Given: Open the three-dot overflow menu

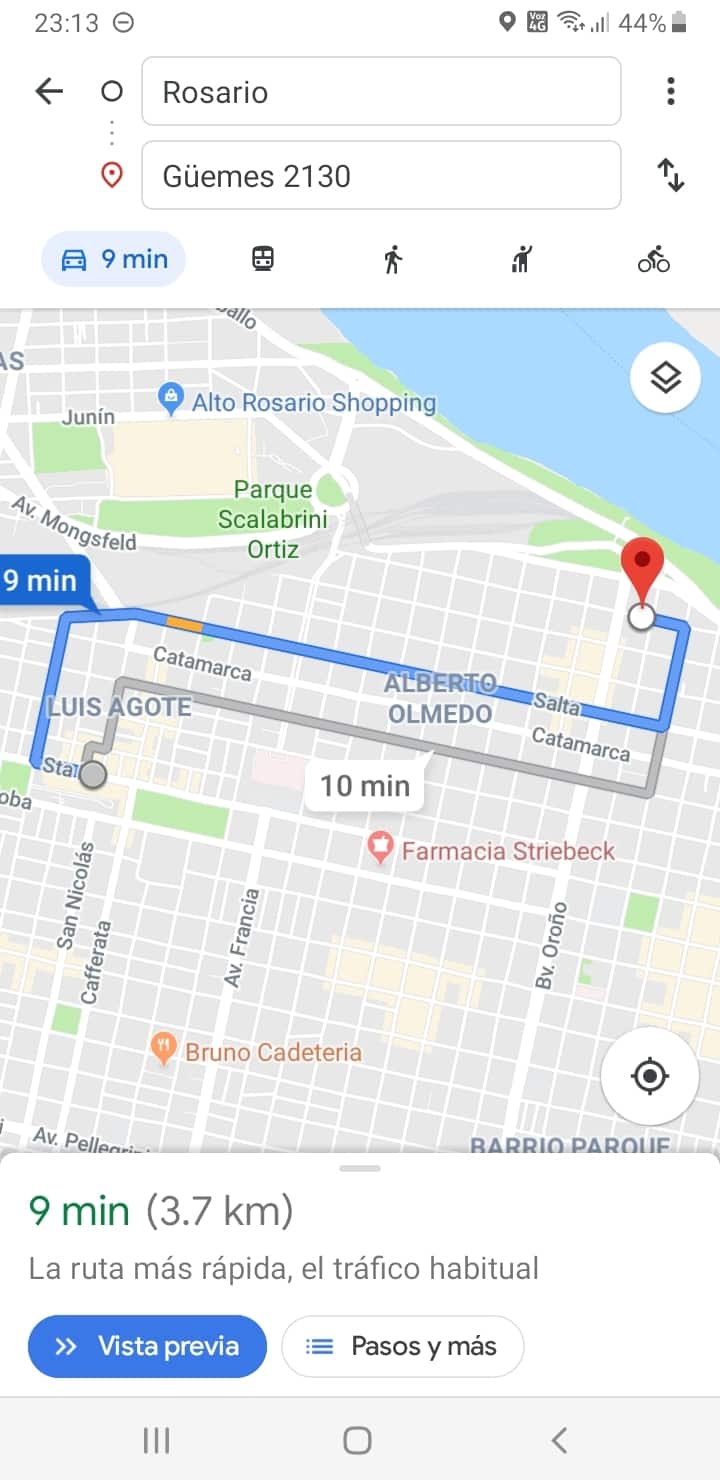Looking at the screenshot, I should (670, 92).
